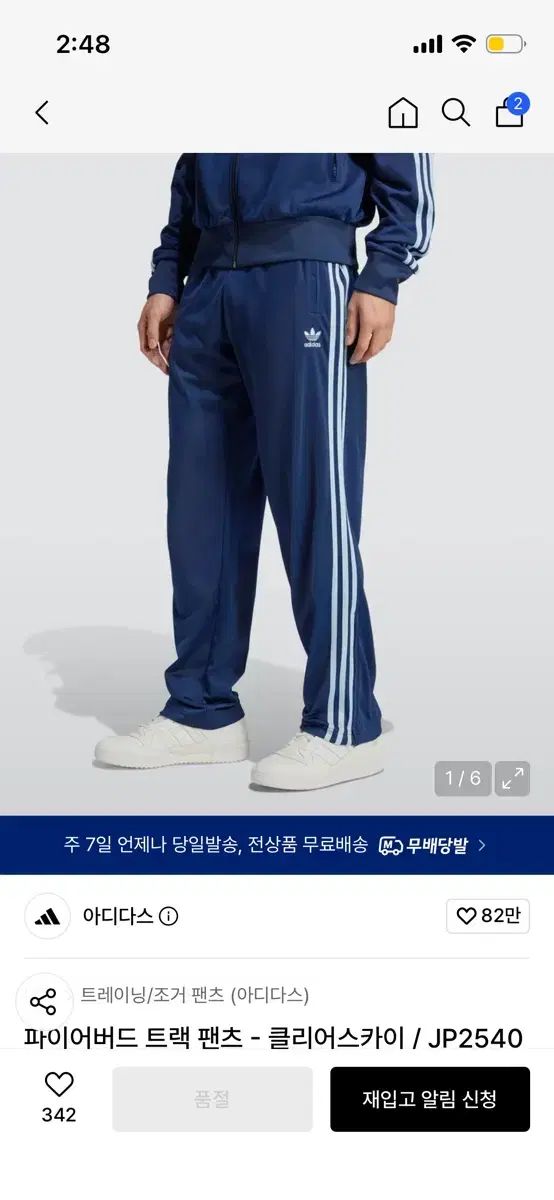Add product to wishlist with heart 342
The image size is (554, 1200).
point(59,1098)
